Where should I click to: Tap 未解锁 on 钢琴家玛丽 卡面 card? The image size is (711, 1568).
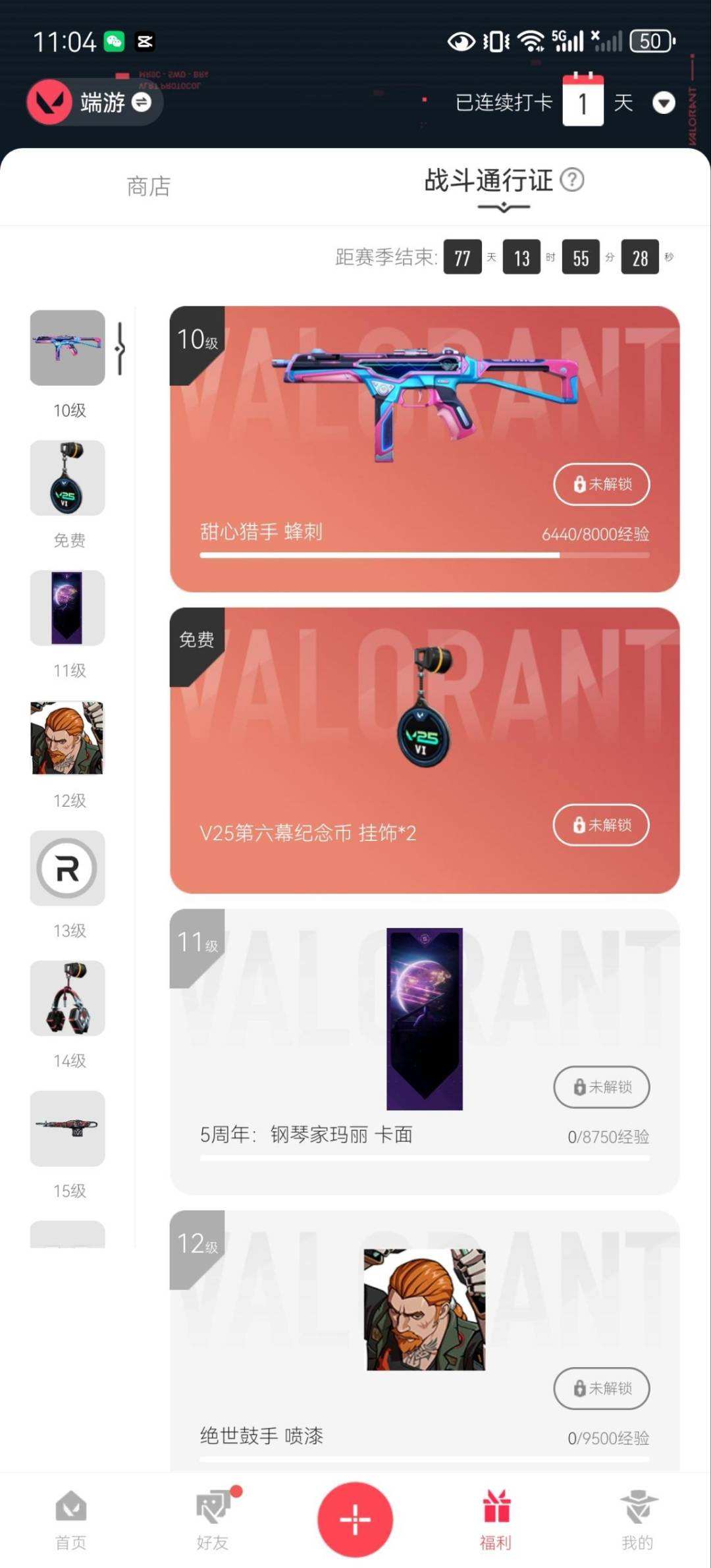tap(601, 1087)
